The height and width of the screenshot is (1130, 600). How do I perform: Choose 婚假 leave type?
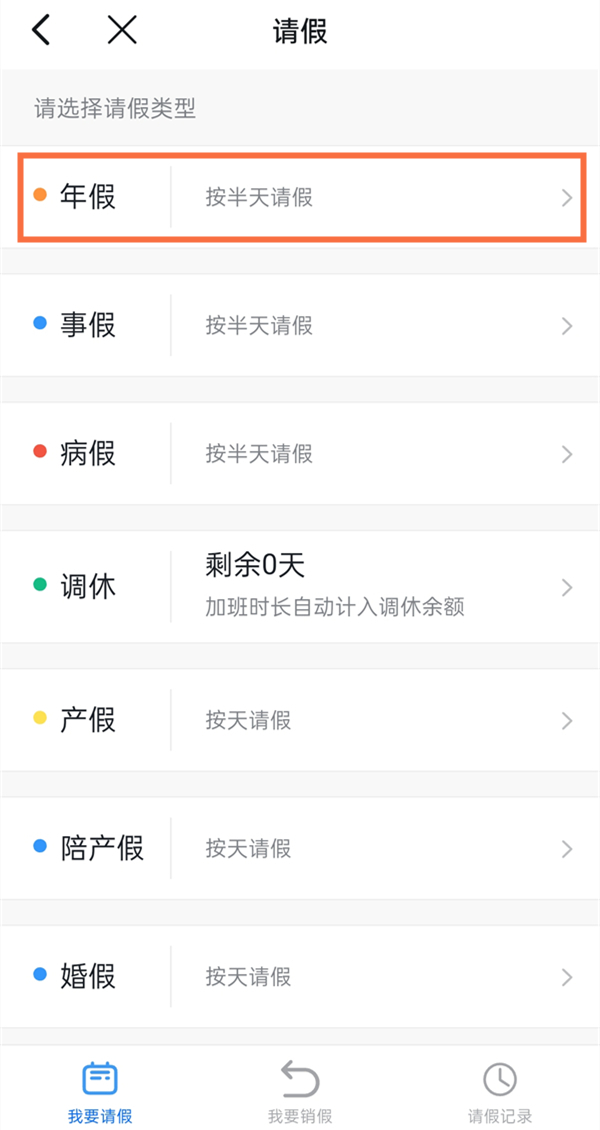[x=300, y=976]
